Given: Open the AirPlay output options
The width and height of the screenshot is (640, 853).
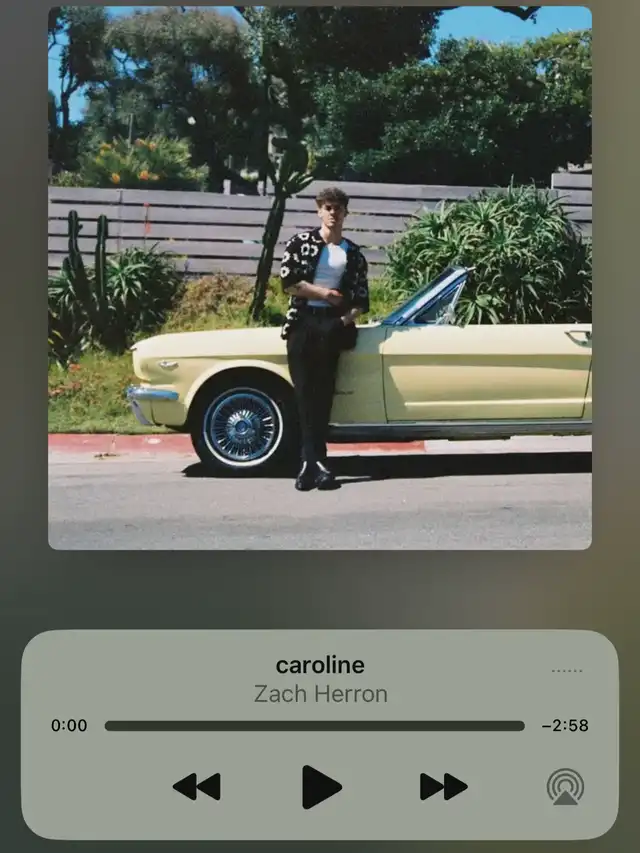Looking at the screenshot, I should pos(565,787).
